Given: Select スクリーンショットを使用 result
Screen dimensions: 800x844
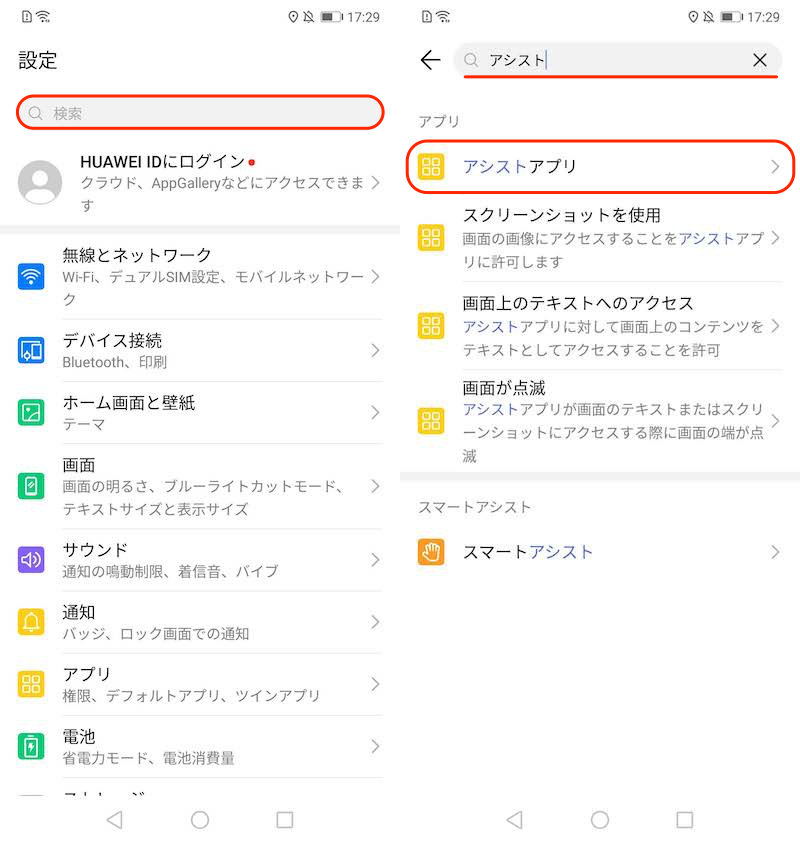Looking at the screenshot, I should pyautogui.click(x=600, y=238).
